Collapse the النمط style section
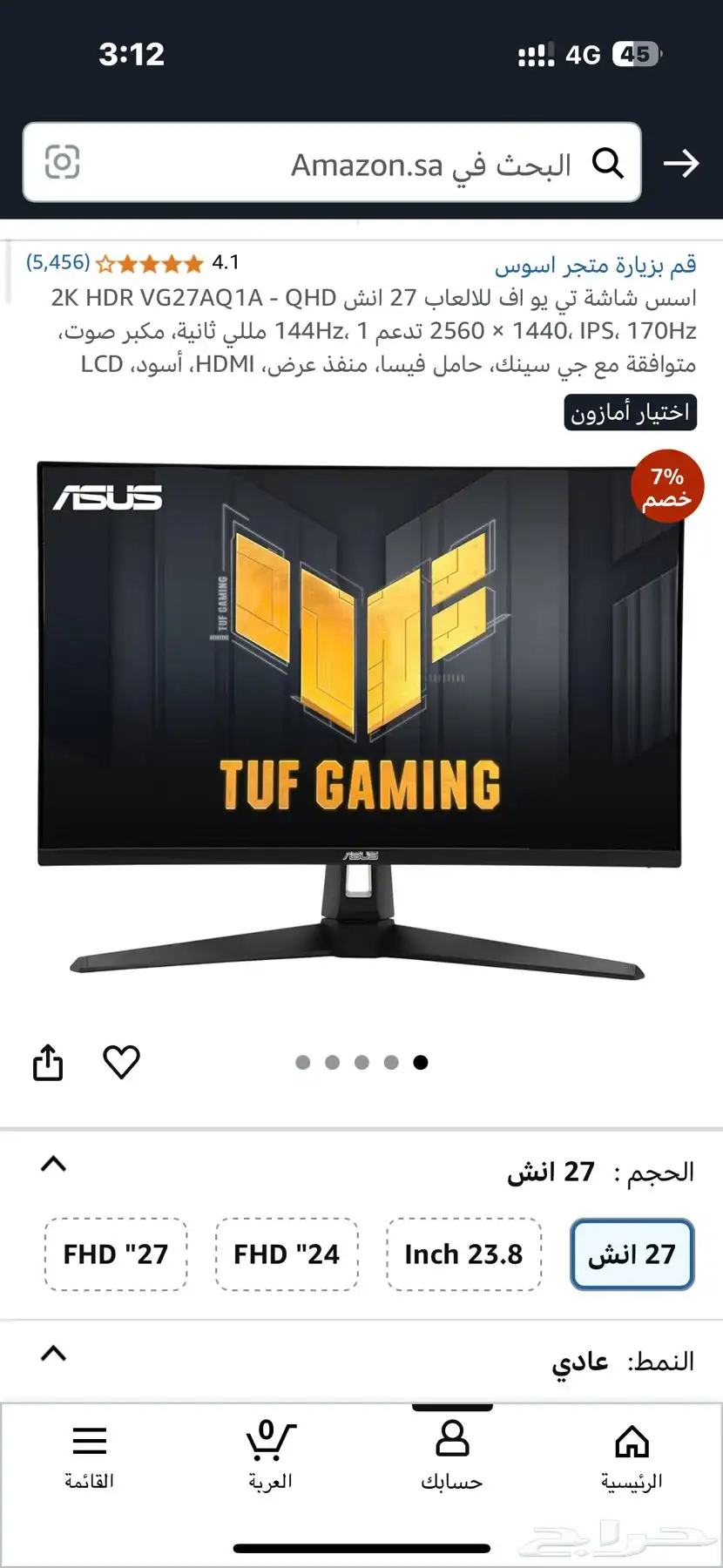Screen dimensions: 723x1568 [54, 1353]
